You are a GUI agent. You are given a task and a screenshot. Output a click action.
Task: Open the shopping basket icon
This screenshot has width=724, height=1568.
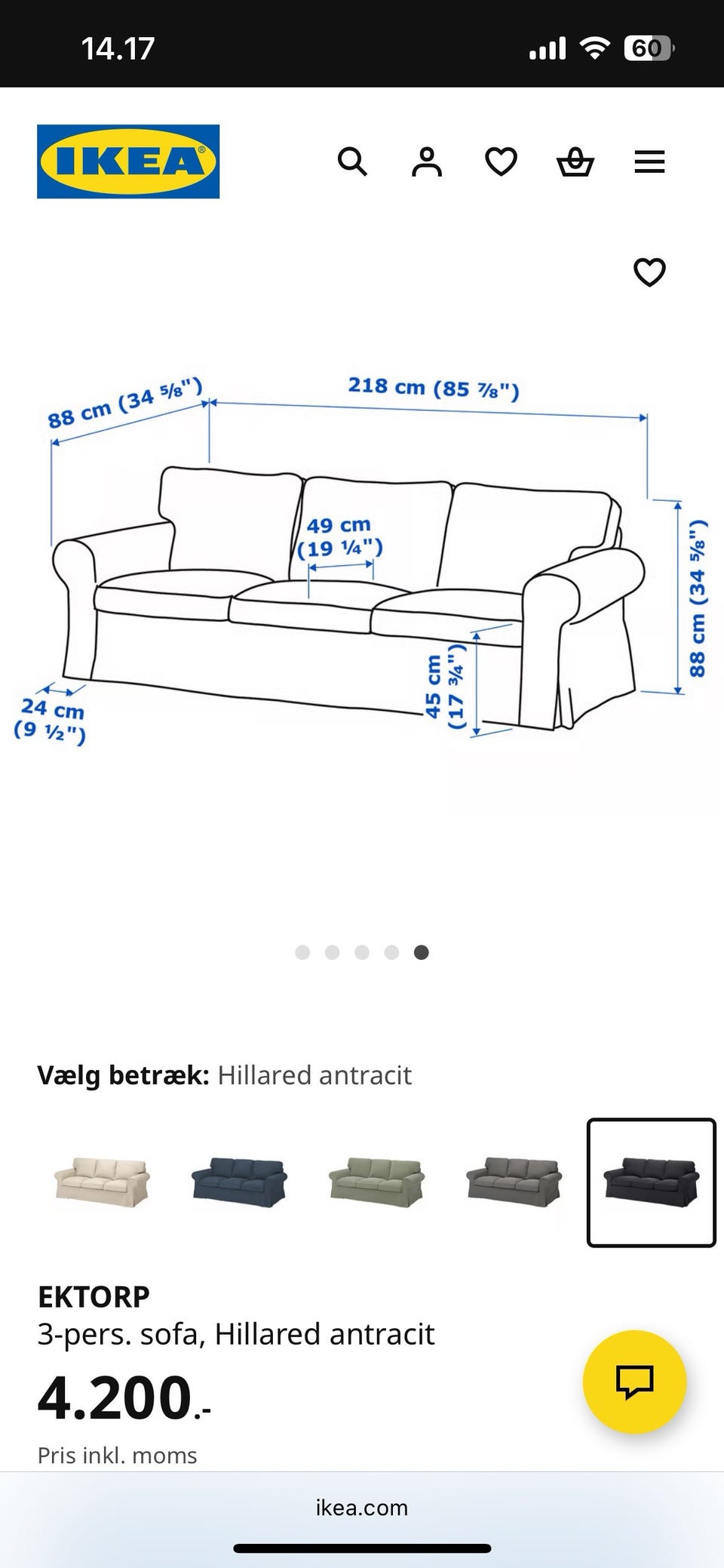[x=575, y=161]
